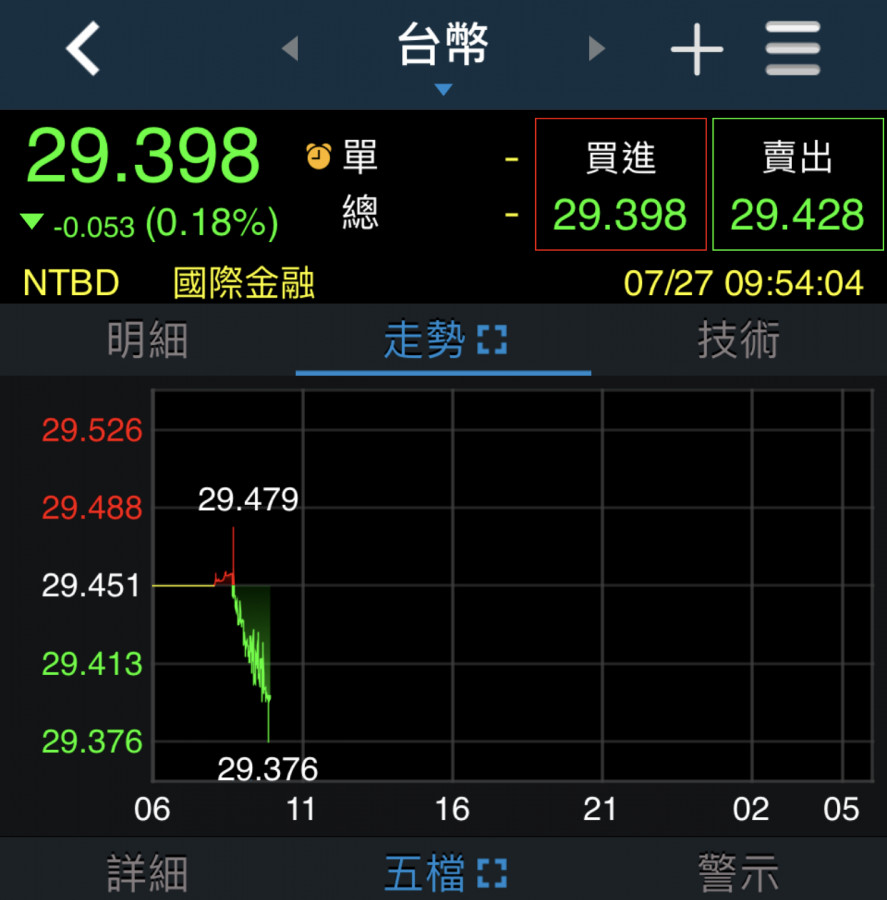This screenshot has height=900, width=887.
Task: Open the 詳細 tab
Action: coord(147,872)
